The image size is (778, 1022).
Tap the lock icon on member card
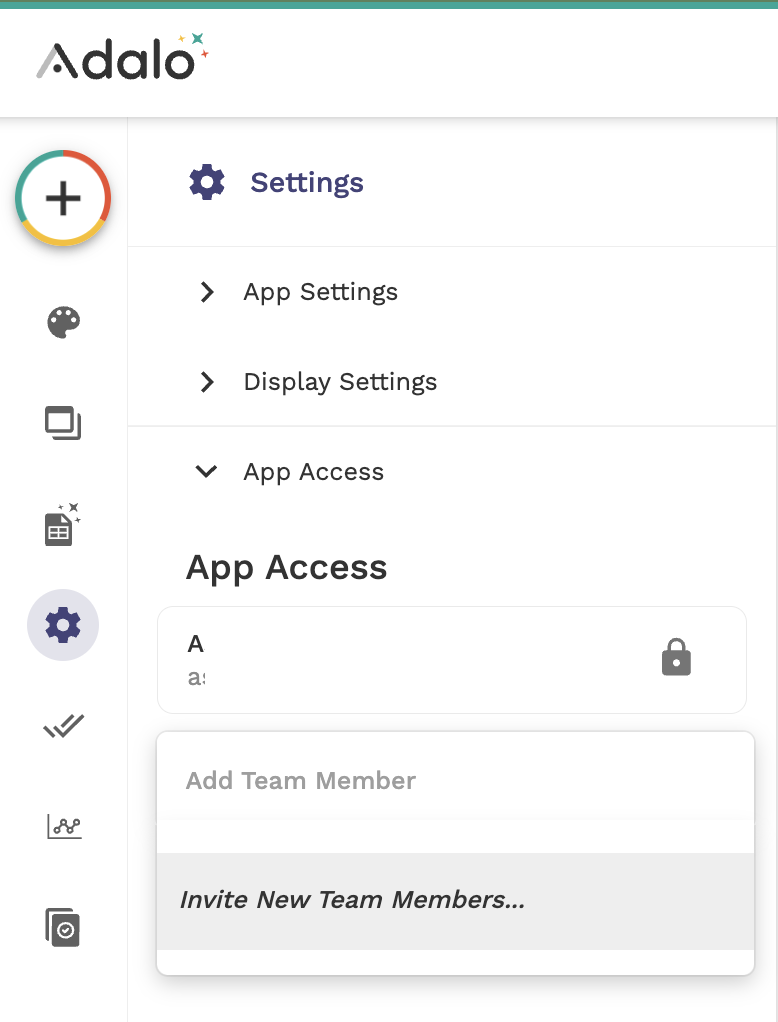point(676,658)
